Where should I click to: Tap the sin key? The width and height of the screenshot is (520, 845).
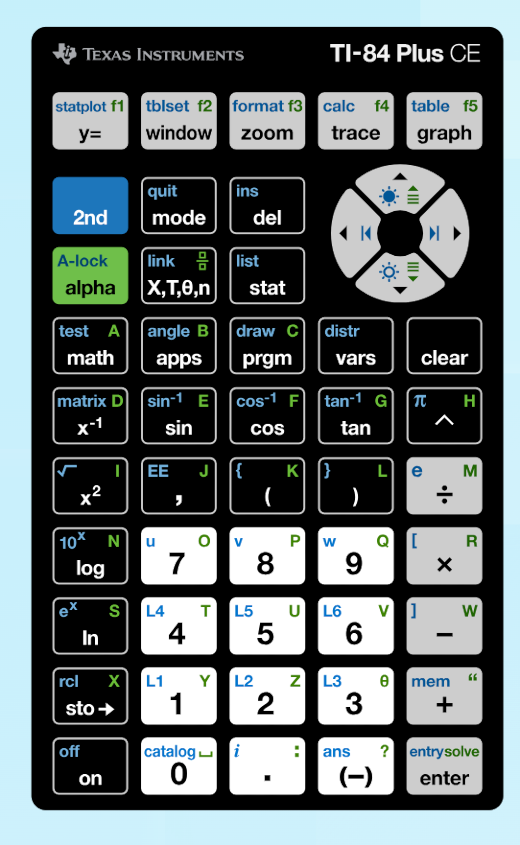click(x=178, y=415)
